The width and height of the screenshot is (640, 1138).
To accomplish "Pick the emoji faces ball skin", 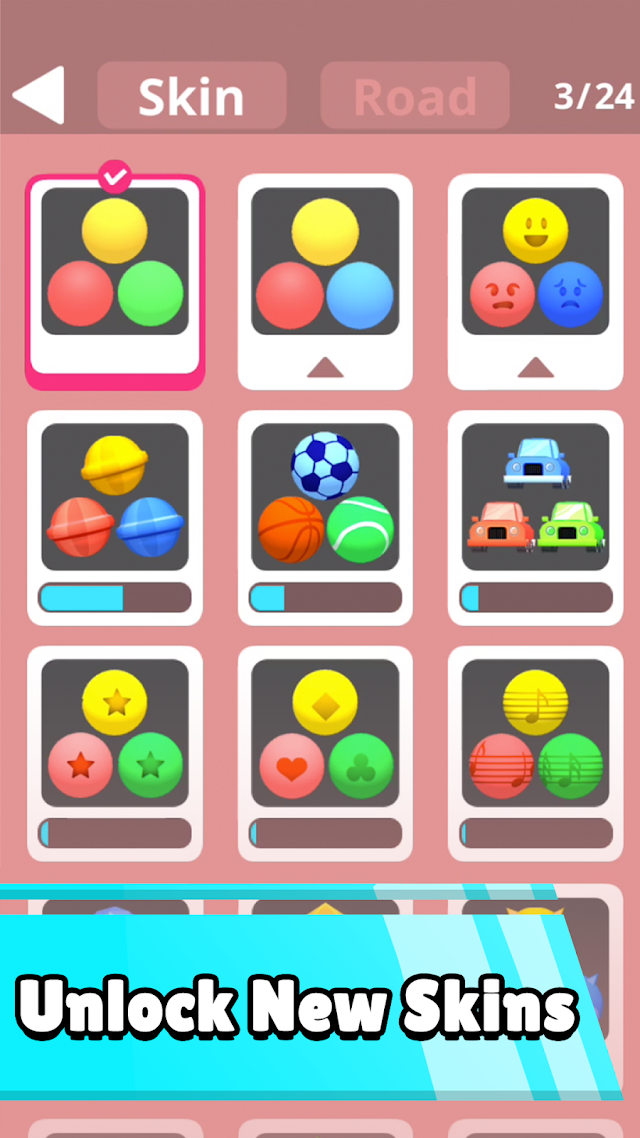I will tap(536, 282).
